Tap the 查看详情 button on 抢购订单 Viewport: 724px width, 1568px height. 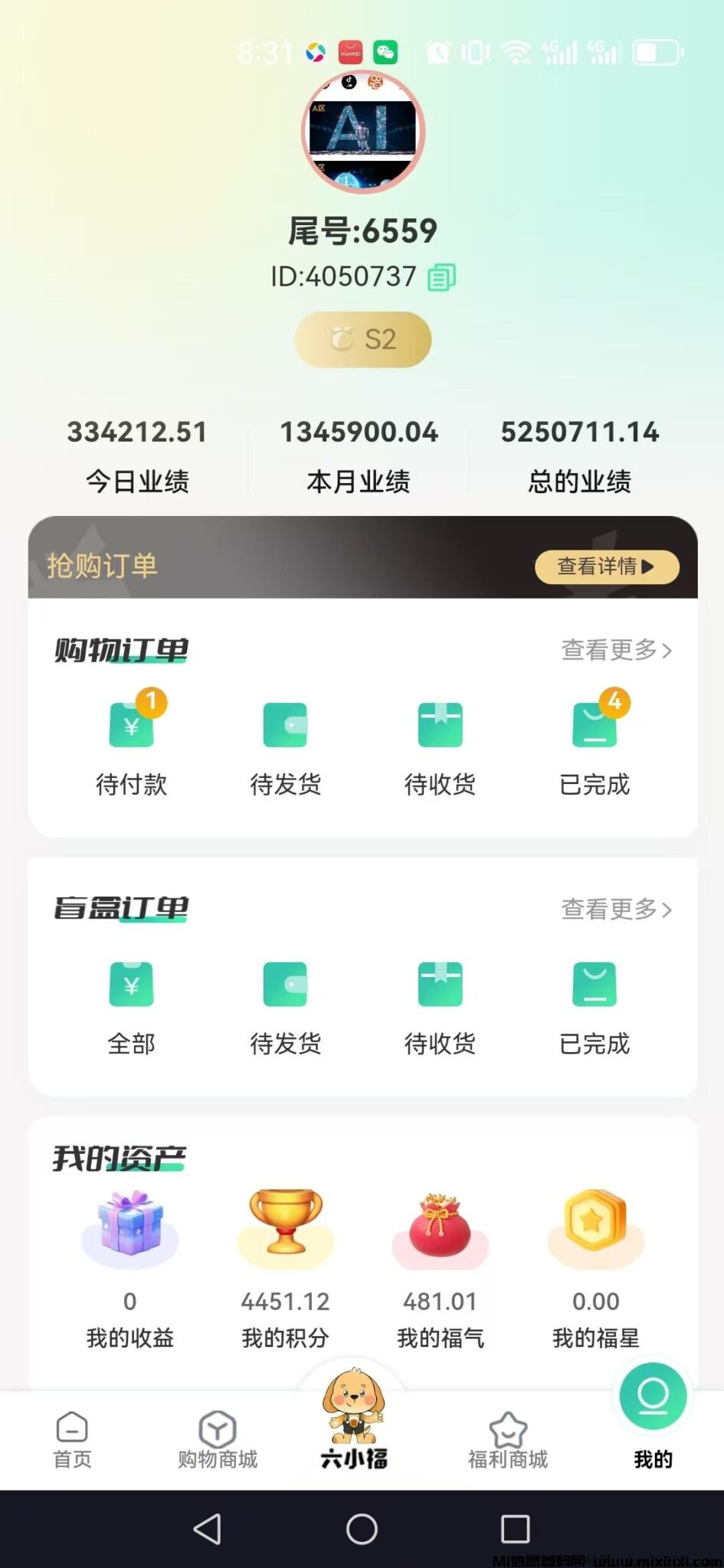606,567
